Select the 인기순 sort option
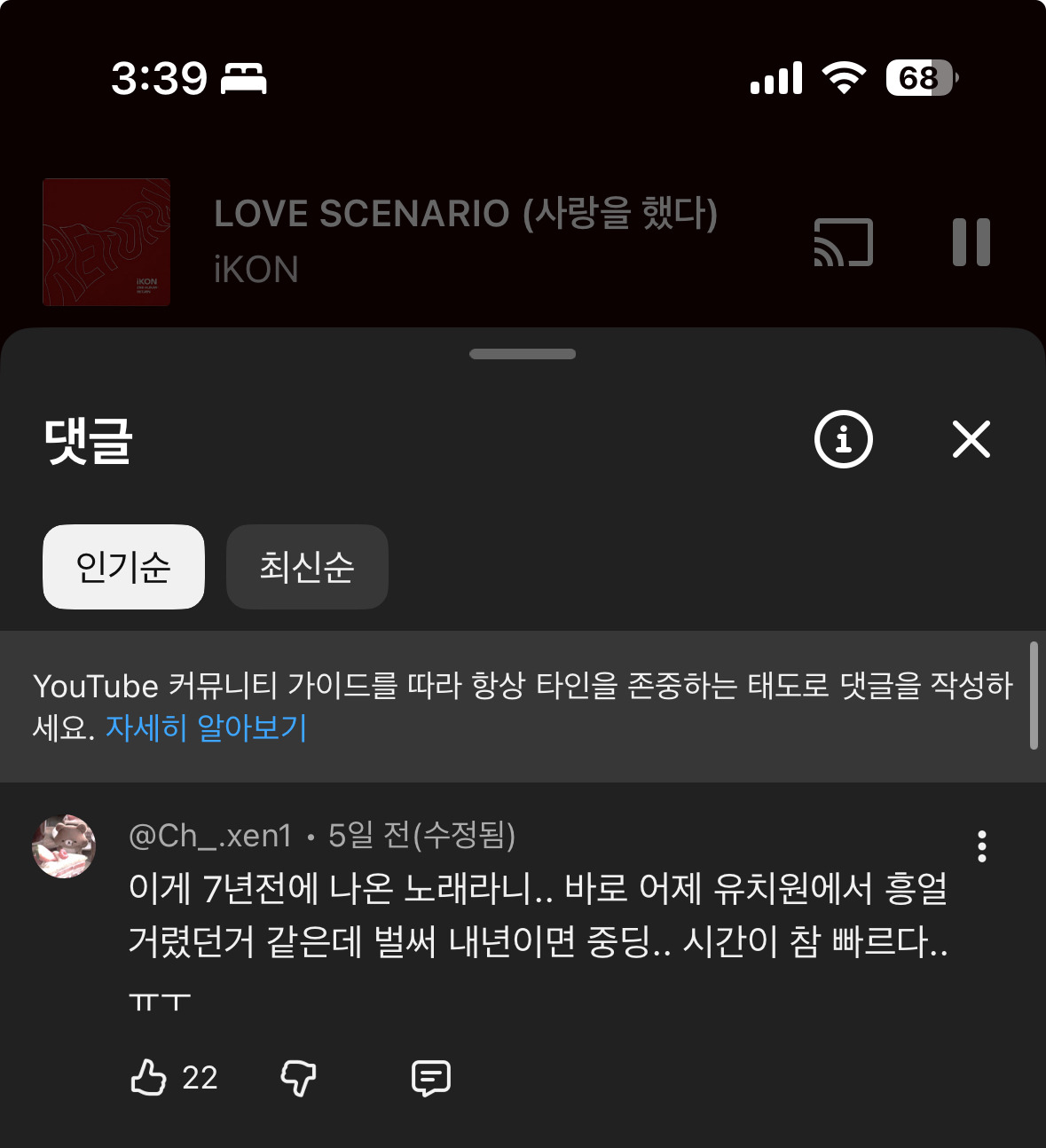 click(x=122, y=567)
